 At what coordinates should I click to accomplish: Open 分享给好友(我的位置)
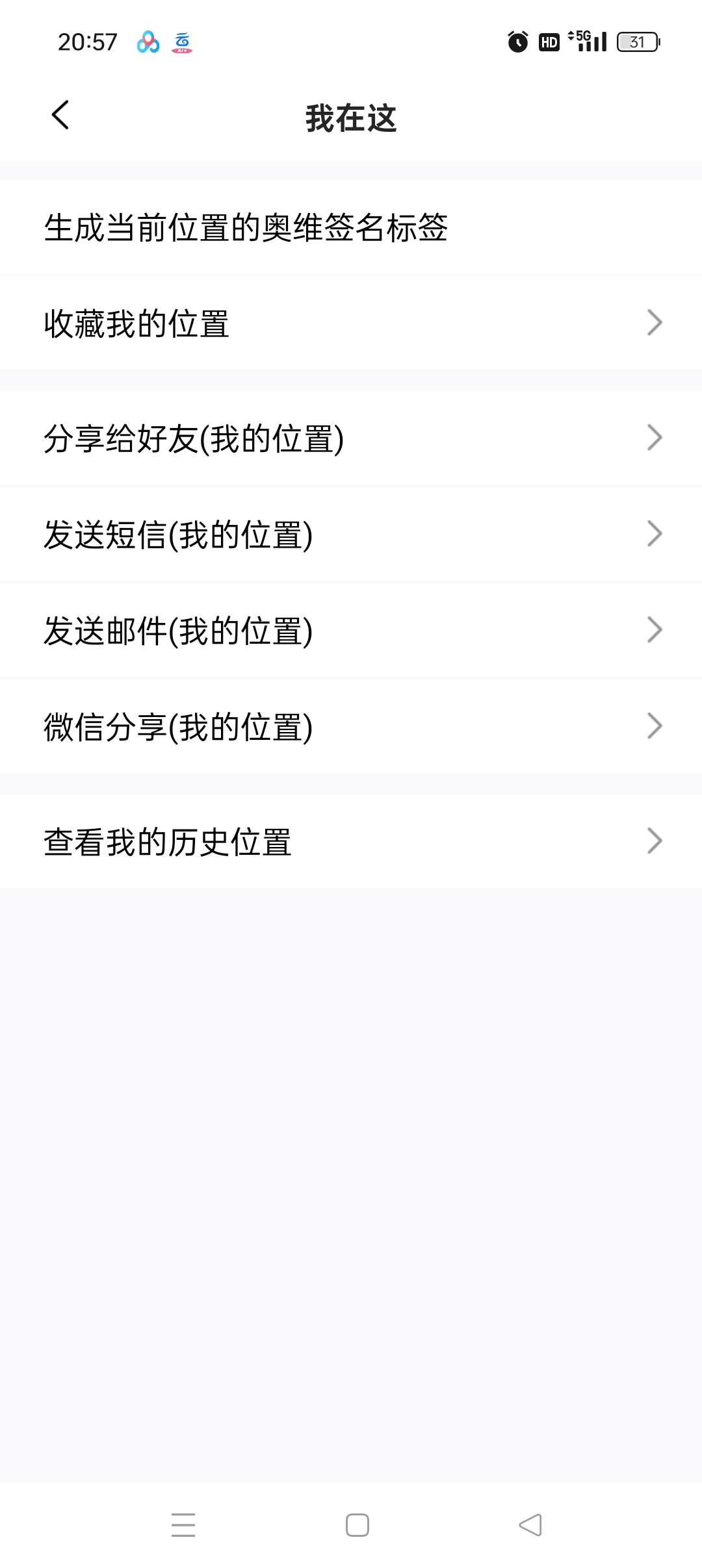point(194,437)
